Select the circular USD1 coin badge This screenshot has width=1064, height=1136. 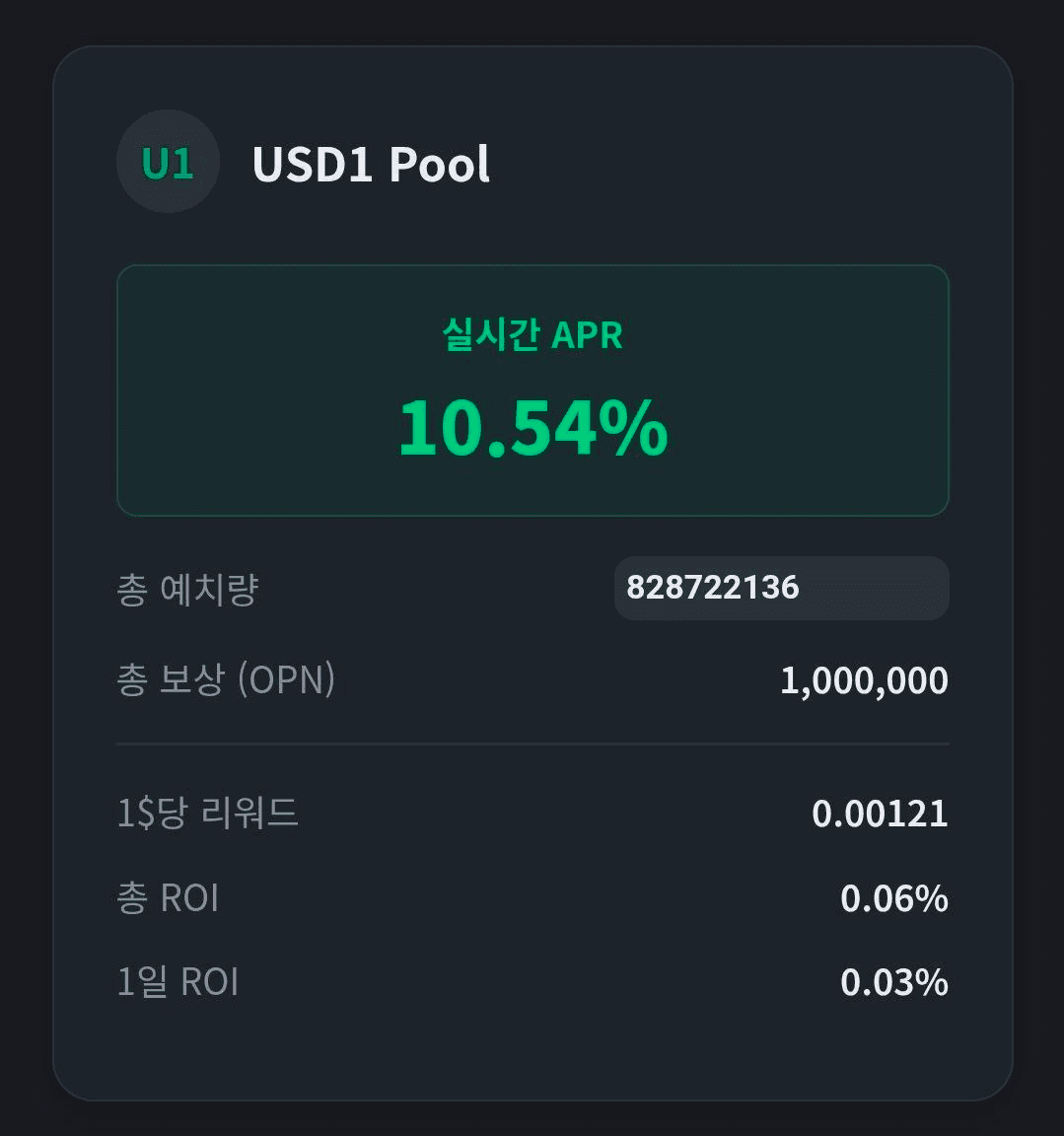[x=168, y=162]
